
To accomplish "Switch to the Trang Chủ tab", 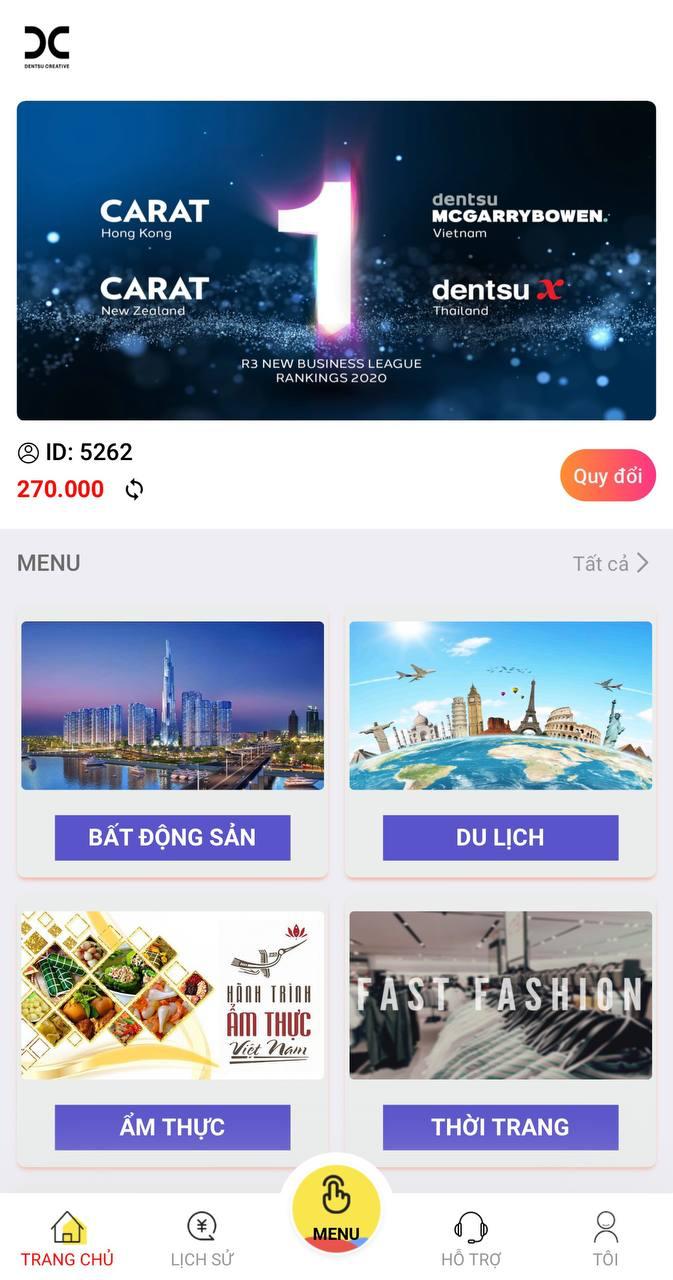I will coord(67,1239).
